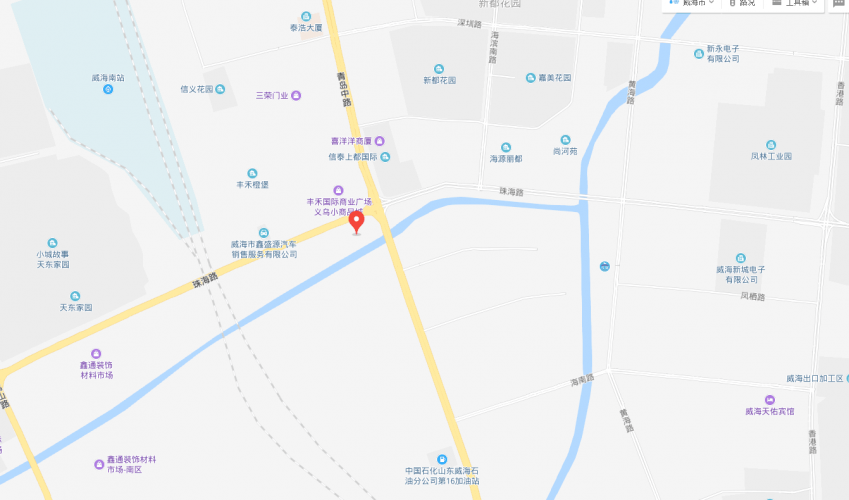The height and width of the screenshot is (500, 849).
Task: Tap 小城故事天东家园 marker
Action: (52, 243)
